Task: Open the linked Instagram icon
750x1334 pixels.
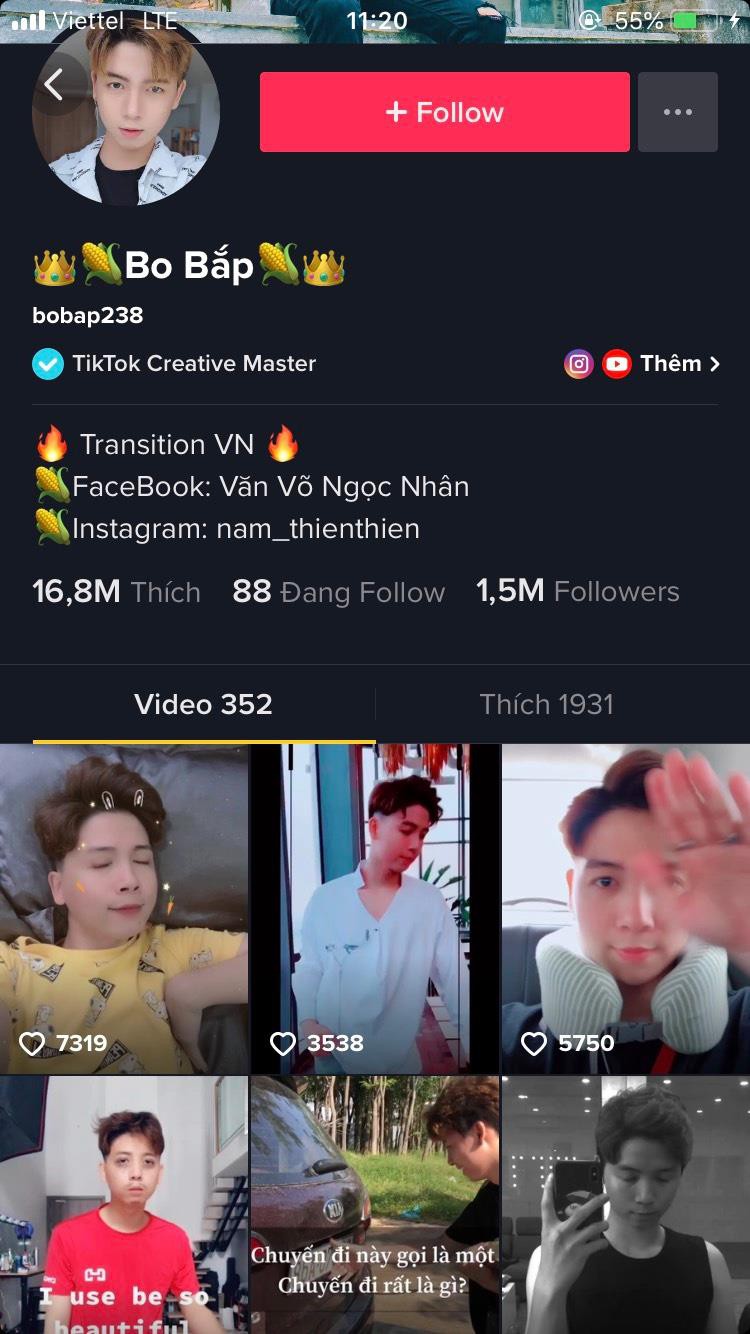Action: (x=578, y=364)
